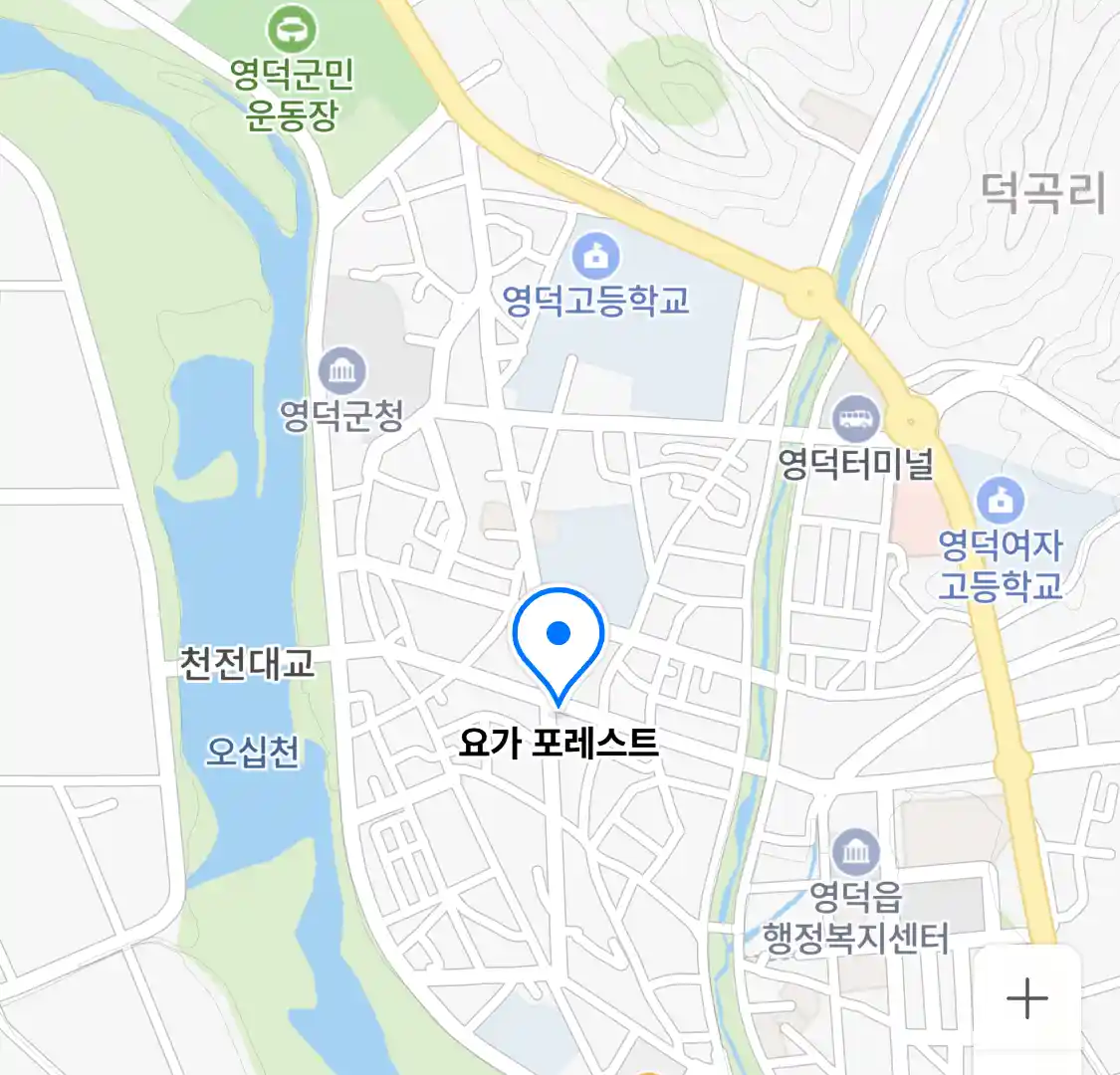This screenshot has height=1075, width=1120.
Task: Select the 영덕고등학교 school marker
Action: (595, 257)
